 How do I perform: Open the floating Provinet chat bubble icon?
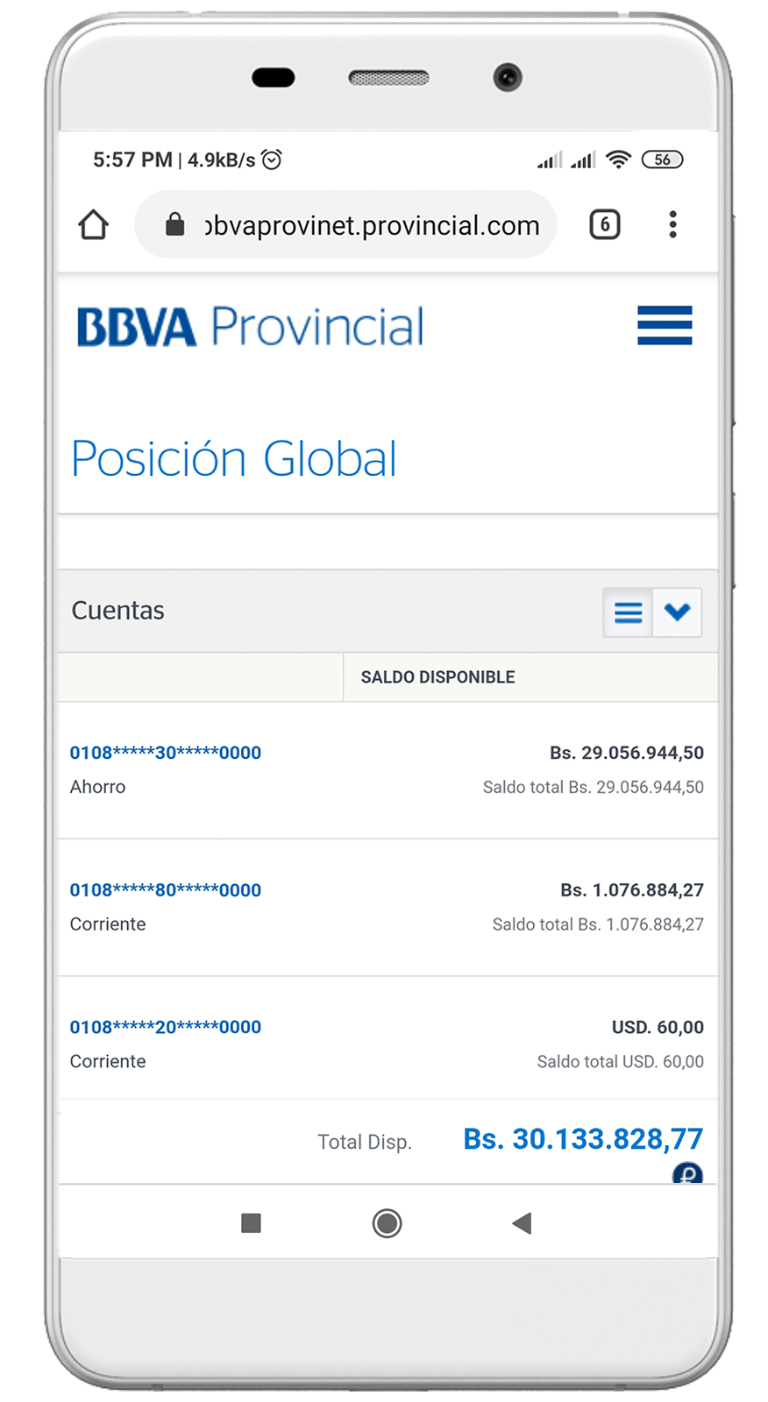[688, 1174]
